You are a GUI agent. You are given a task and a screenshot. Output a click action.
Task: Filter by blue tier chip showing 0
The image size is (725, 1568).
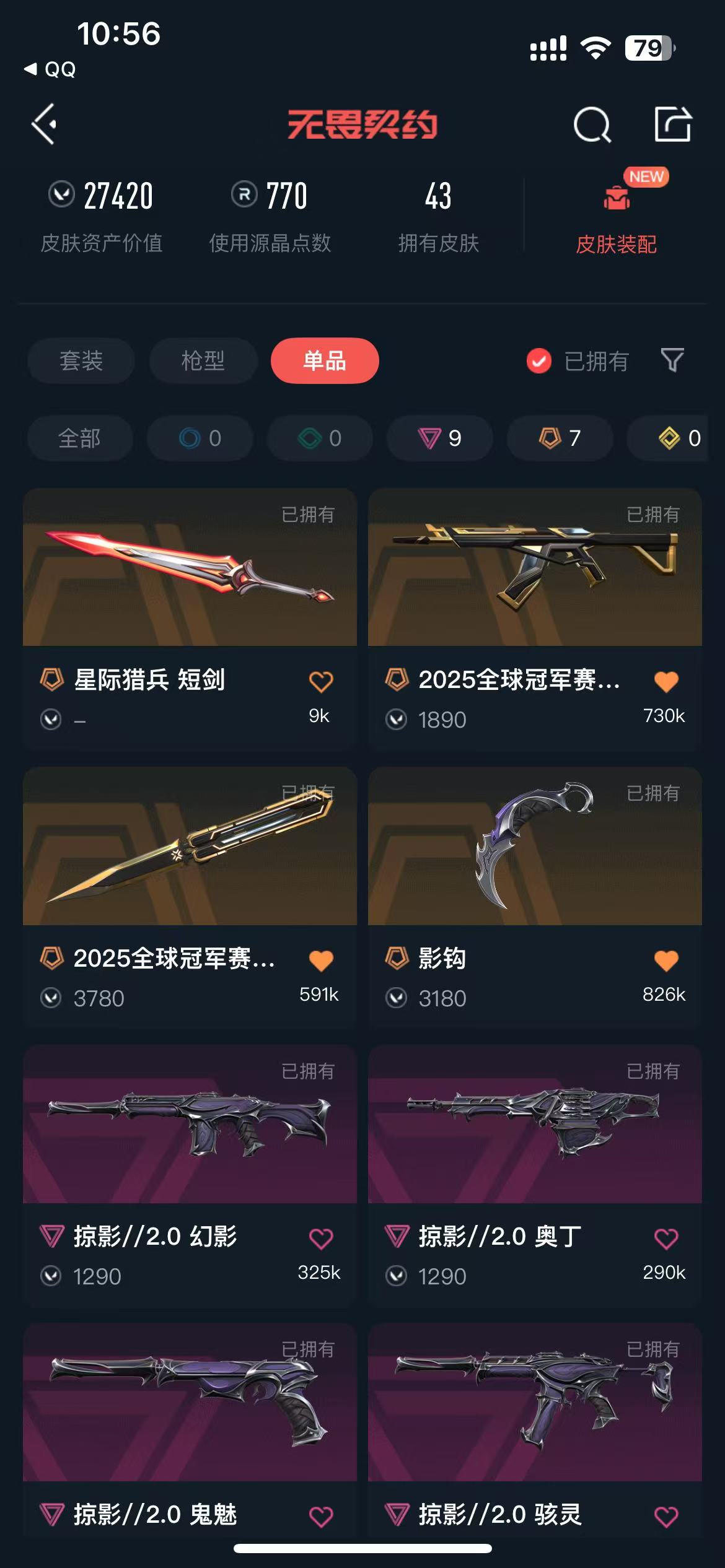(x=200, y=438)
